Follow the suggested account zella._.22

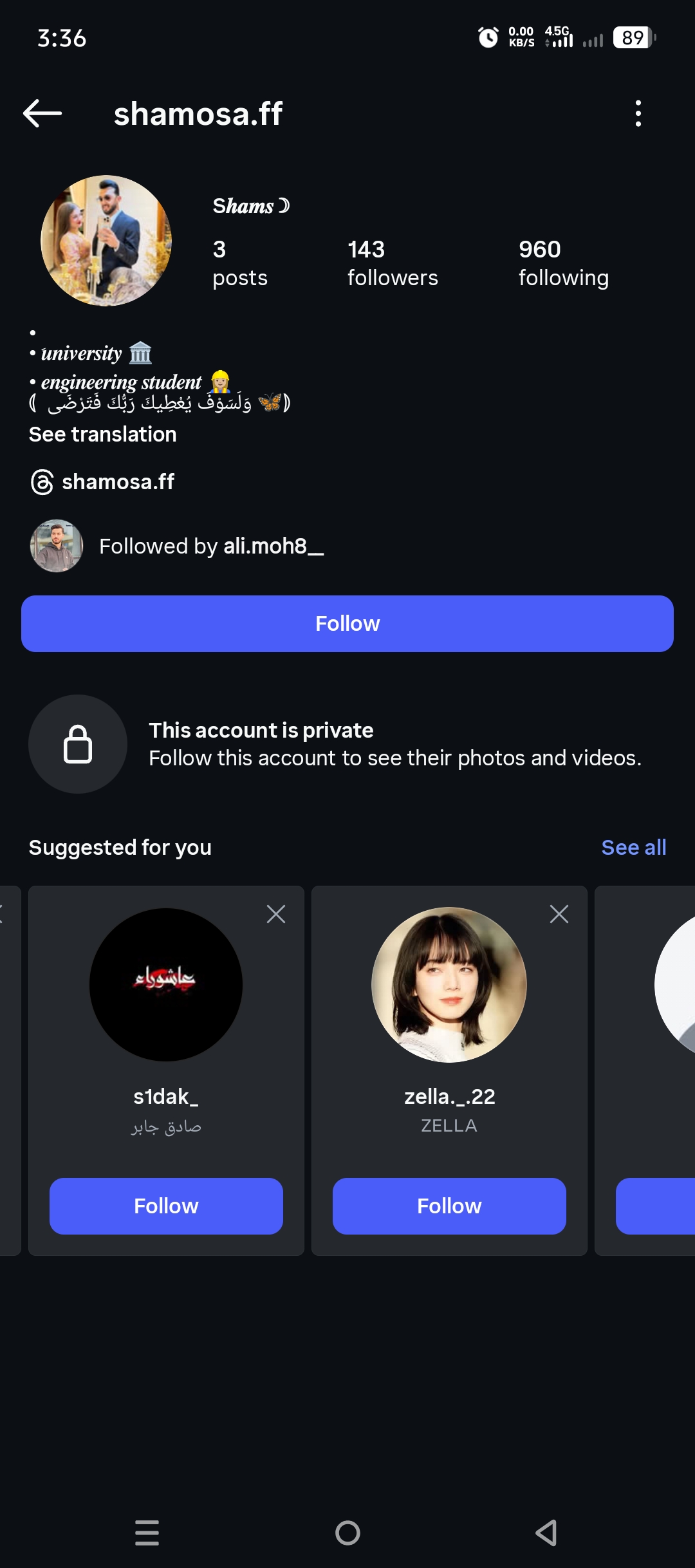click(x=449, y=1206)
